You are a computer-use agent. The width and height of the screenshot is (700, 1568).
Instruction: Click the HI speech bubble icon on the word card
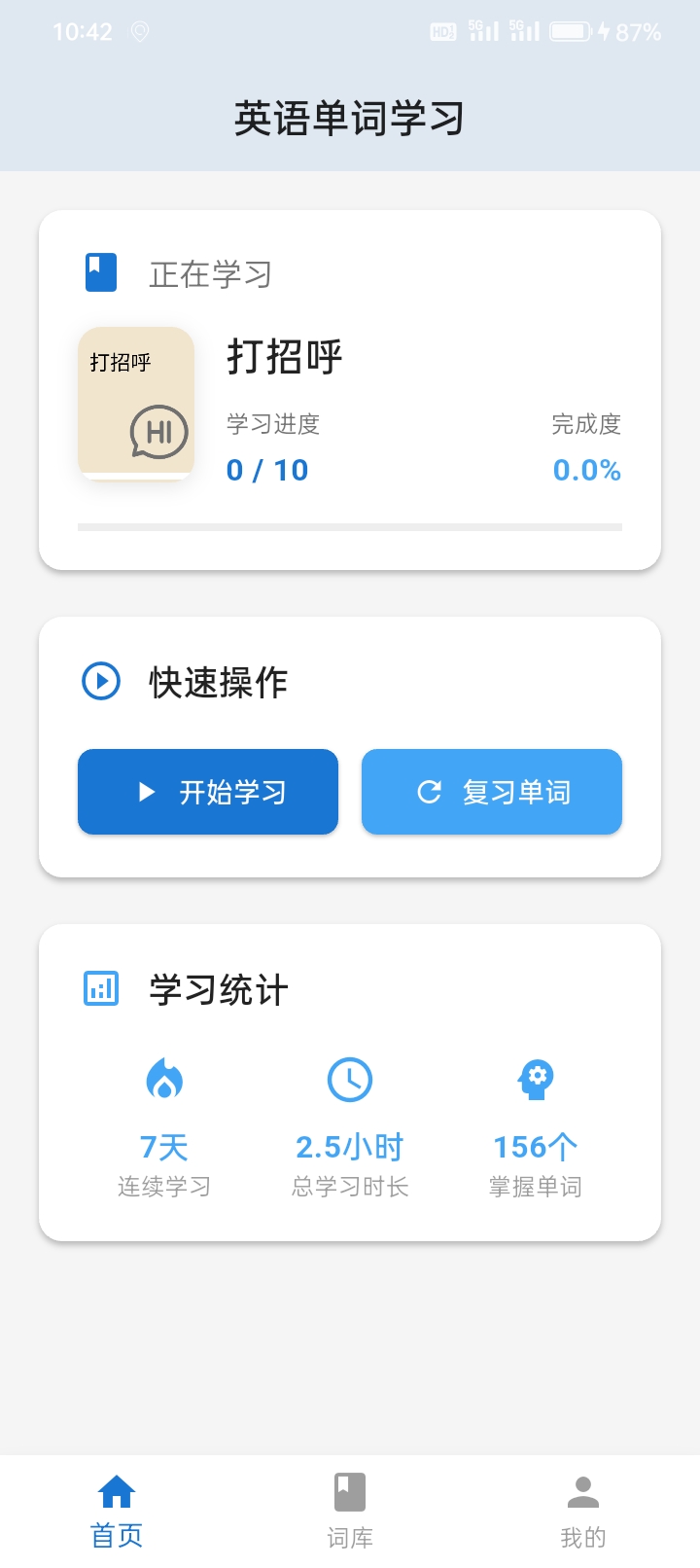(158, 431)
